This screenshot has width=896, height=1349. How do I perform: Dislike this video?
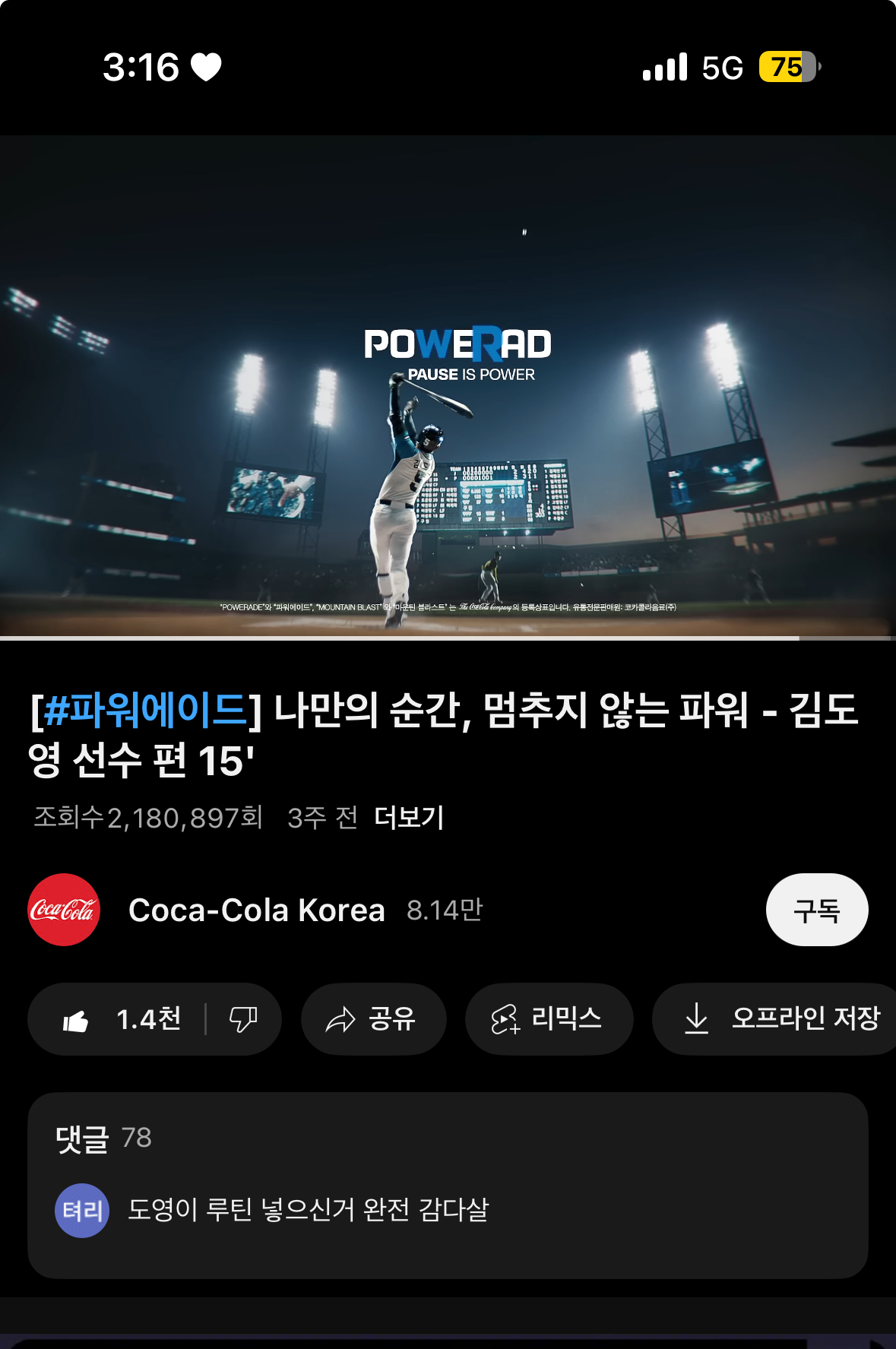point(243,1019)
